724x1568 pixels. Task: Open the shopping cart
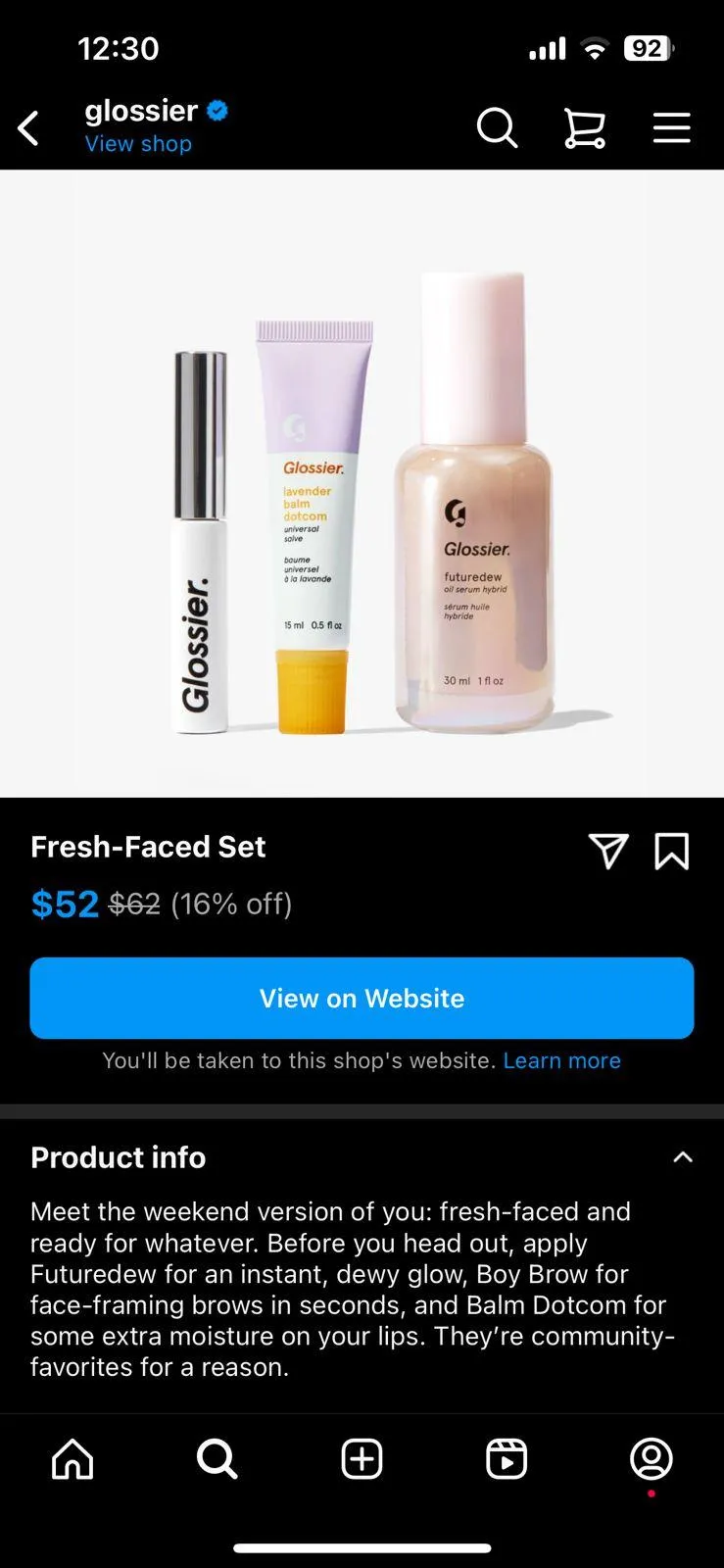click(585, 127)
